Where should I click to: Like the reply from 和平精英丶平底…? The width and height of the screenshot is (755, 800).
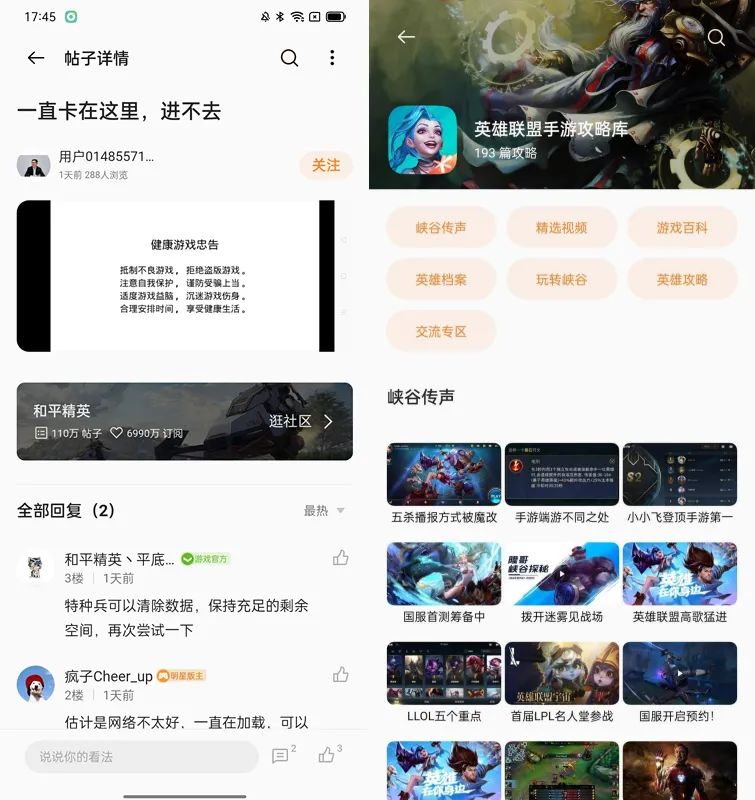(x=341, y=558)
